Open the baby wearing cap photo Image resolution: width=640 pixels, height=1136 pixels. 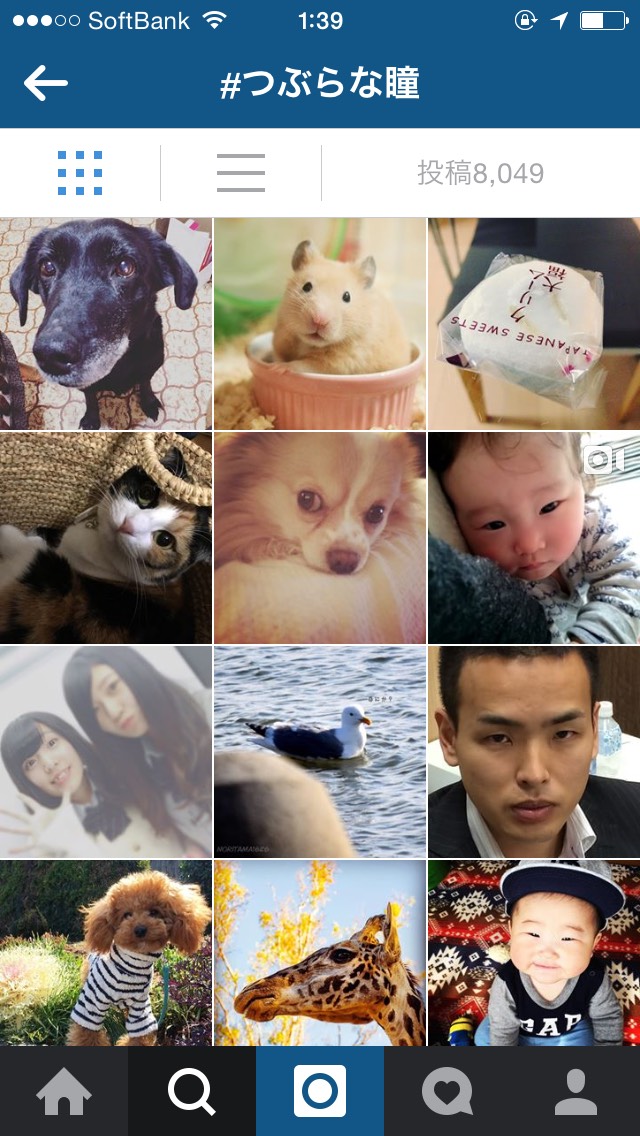click(x=534, y=953)
